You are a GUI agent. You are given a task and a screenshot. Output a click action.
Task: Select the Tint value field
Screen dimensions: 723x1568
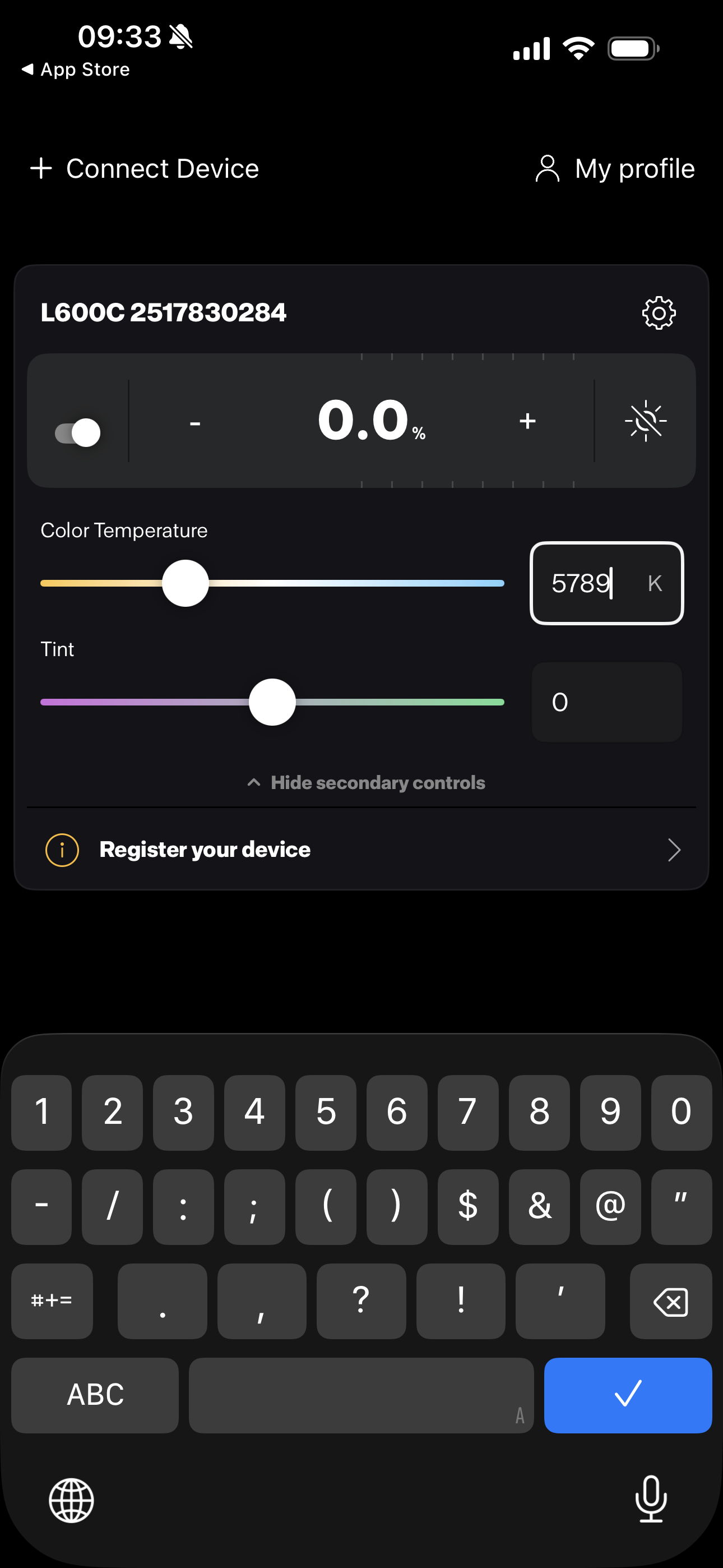606,702
